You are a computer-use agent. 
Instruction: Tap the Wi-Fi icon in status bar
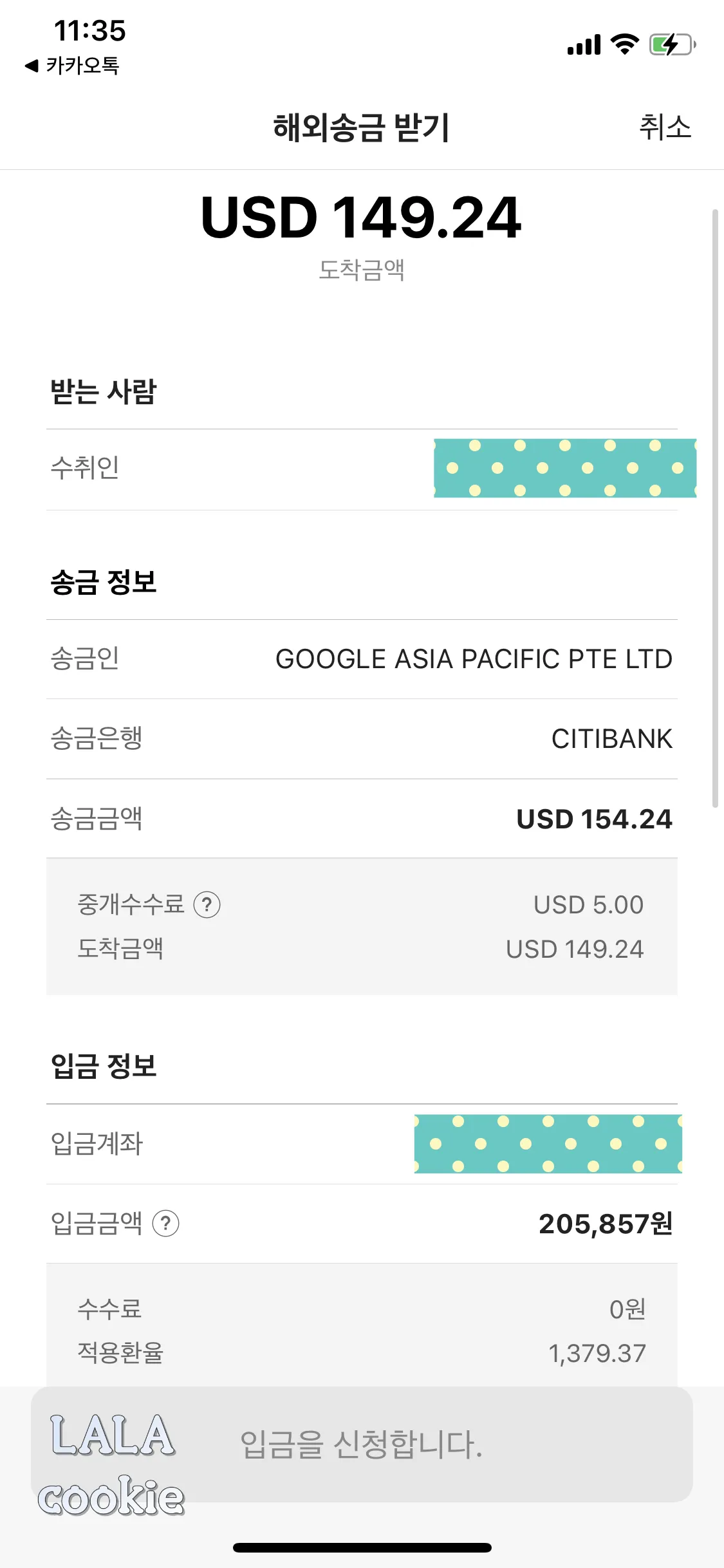tap(622, 45)
